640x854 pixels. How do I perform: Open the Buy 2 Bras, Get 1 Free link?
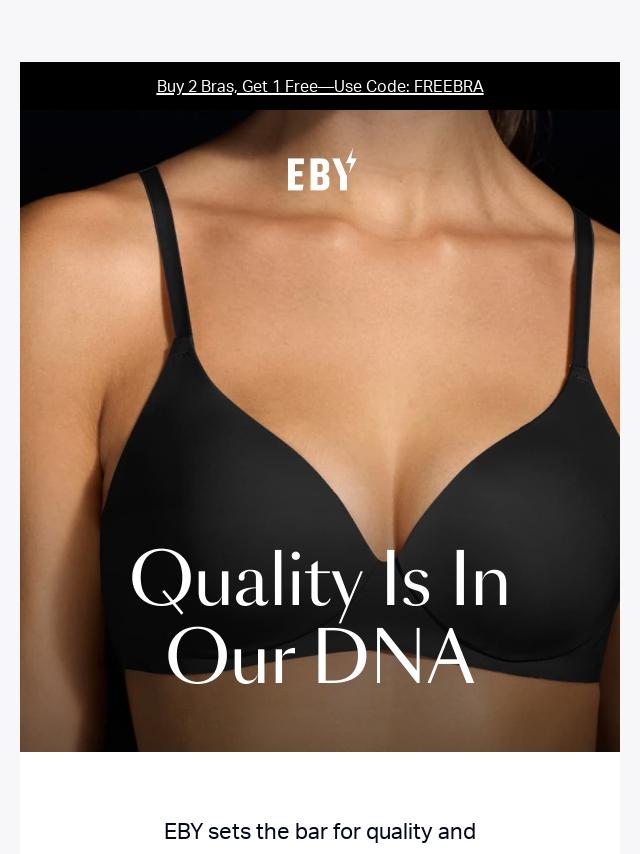point(320,86)
